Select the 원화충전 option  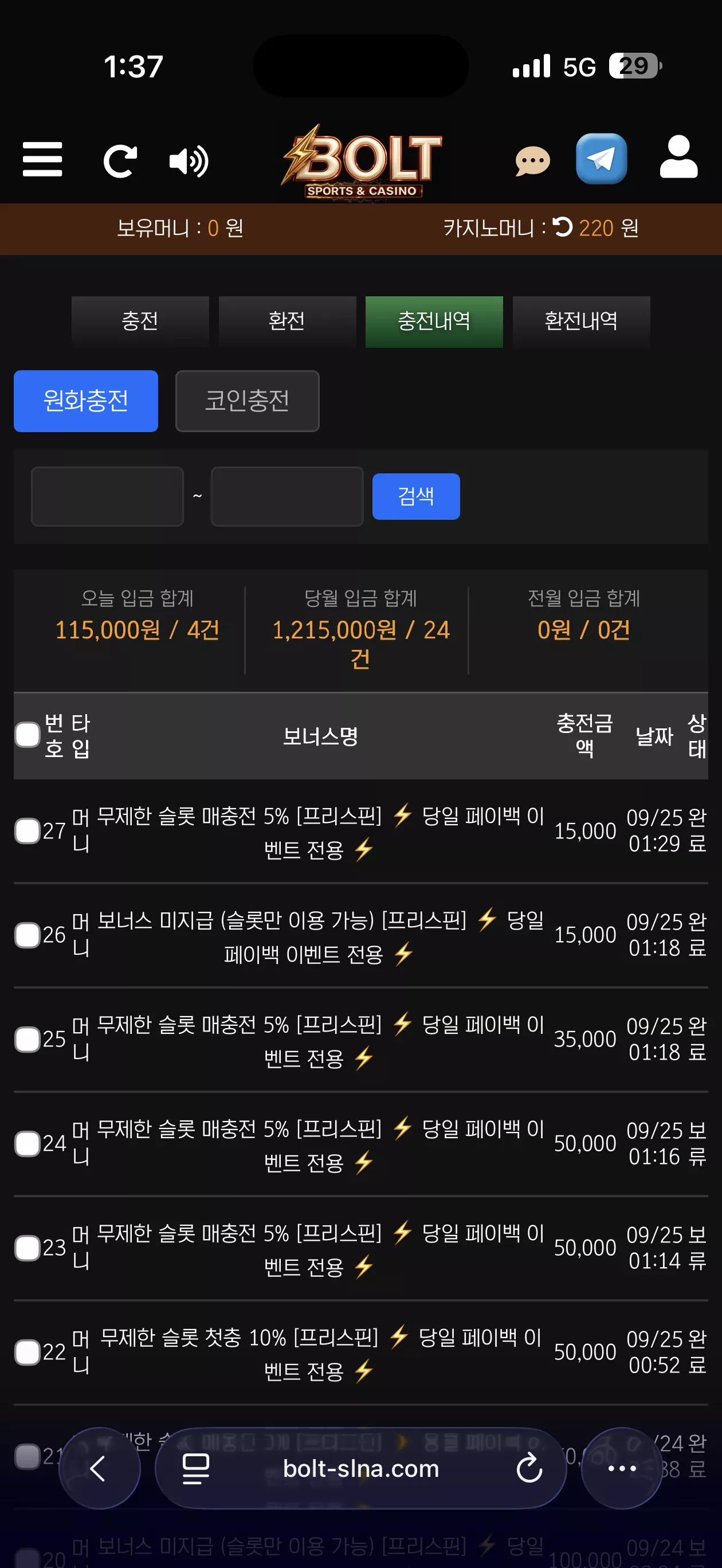tap(86, 401)
